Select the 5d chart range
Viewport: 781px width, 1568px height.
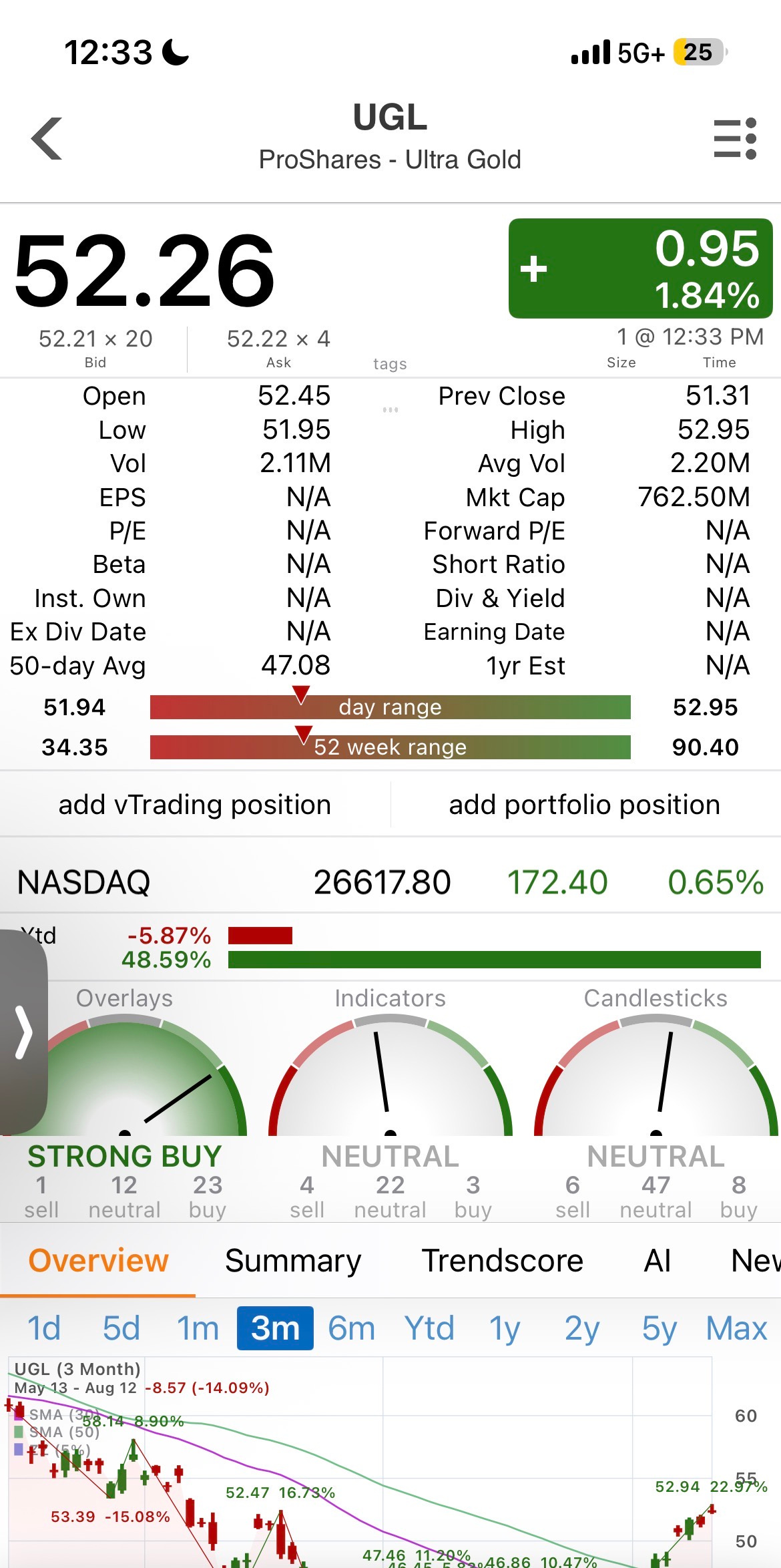click(x=121, y=1328)
